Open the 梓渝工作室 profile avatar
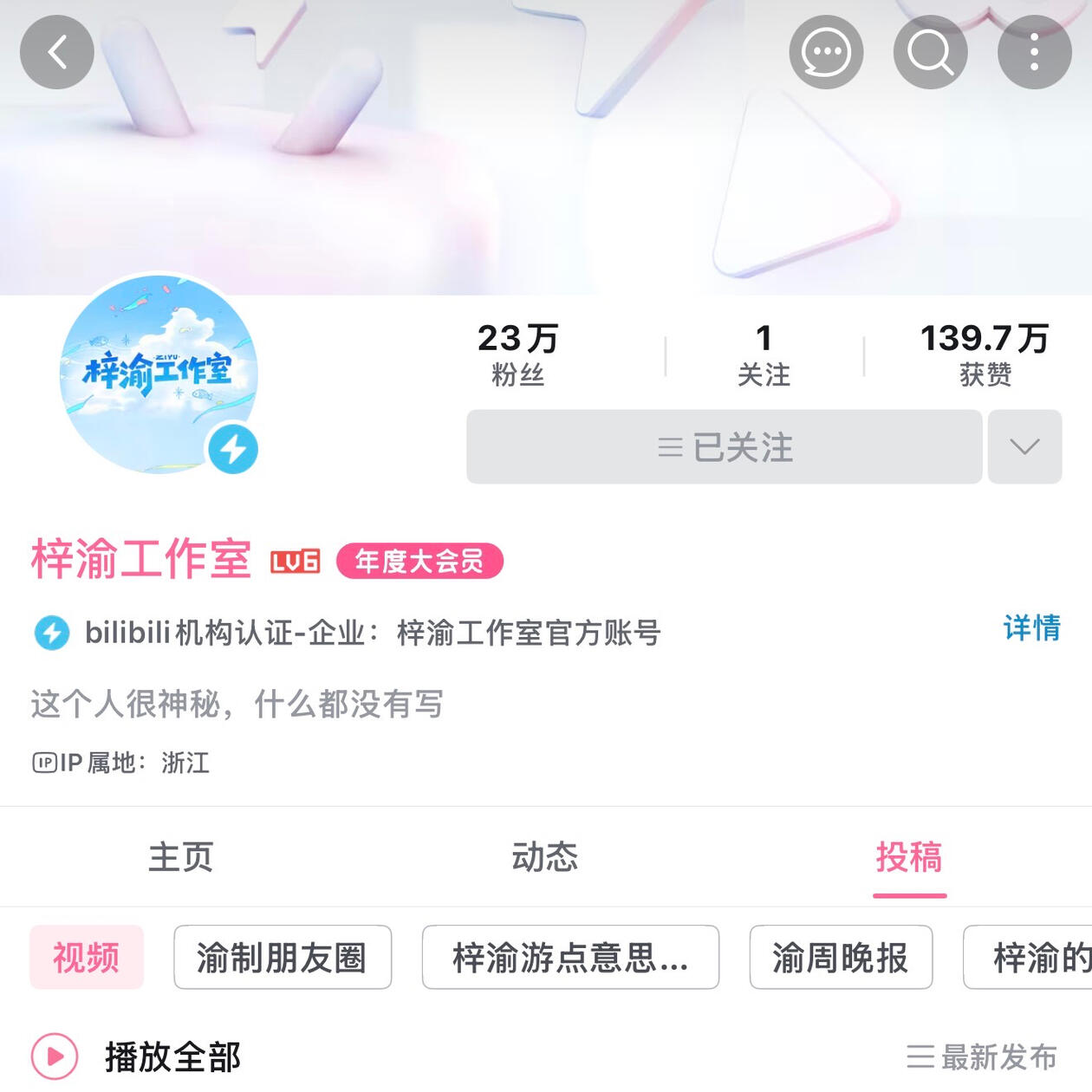The image size is (1092, 1092). (x=159, y=374)
